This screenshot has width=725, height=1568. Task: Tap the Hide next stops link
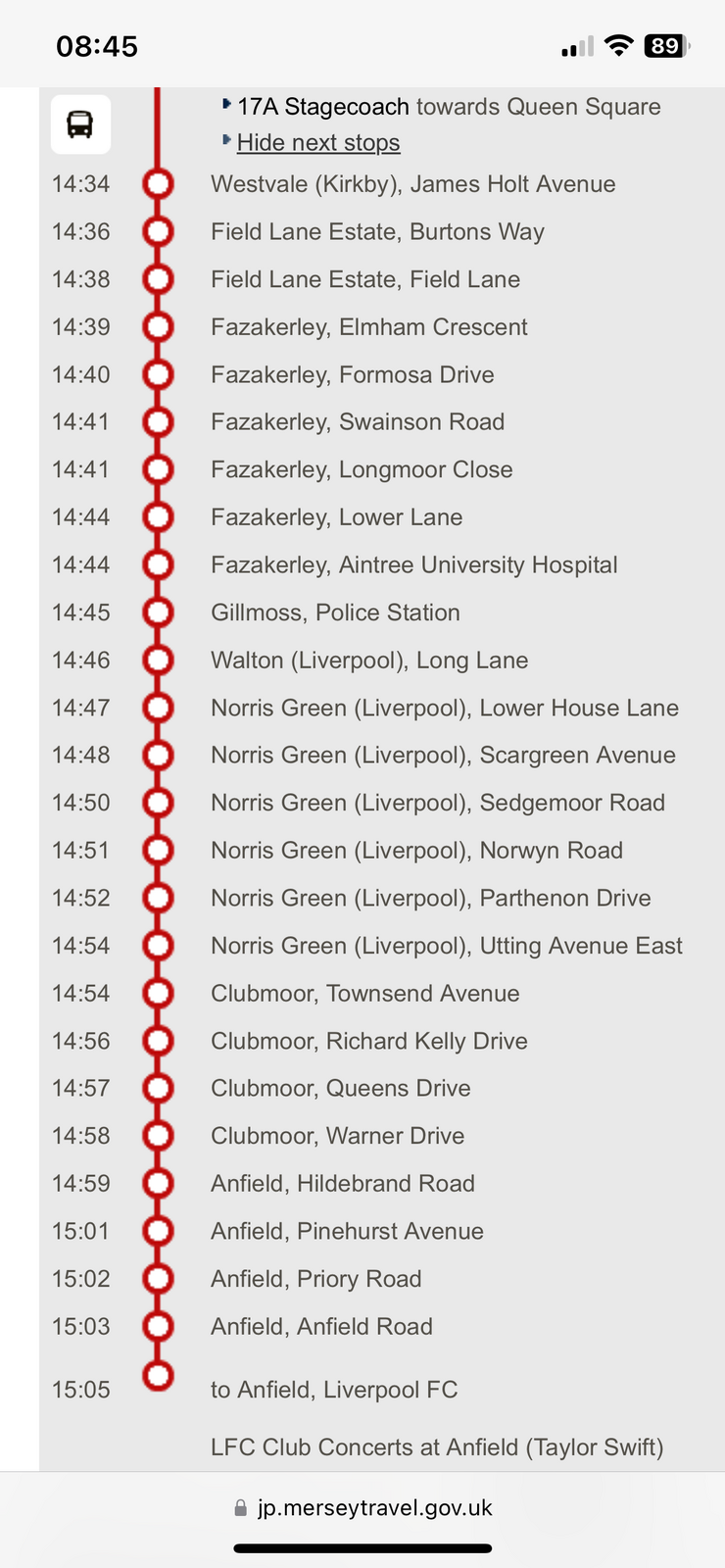(x=318, y=143)
